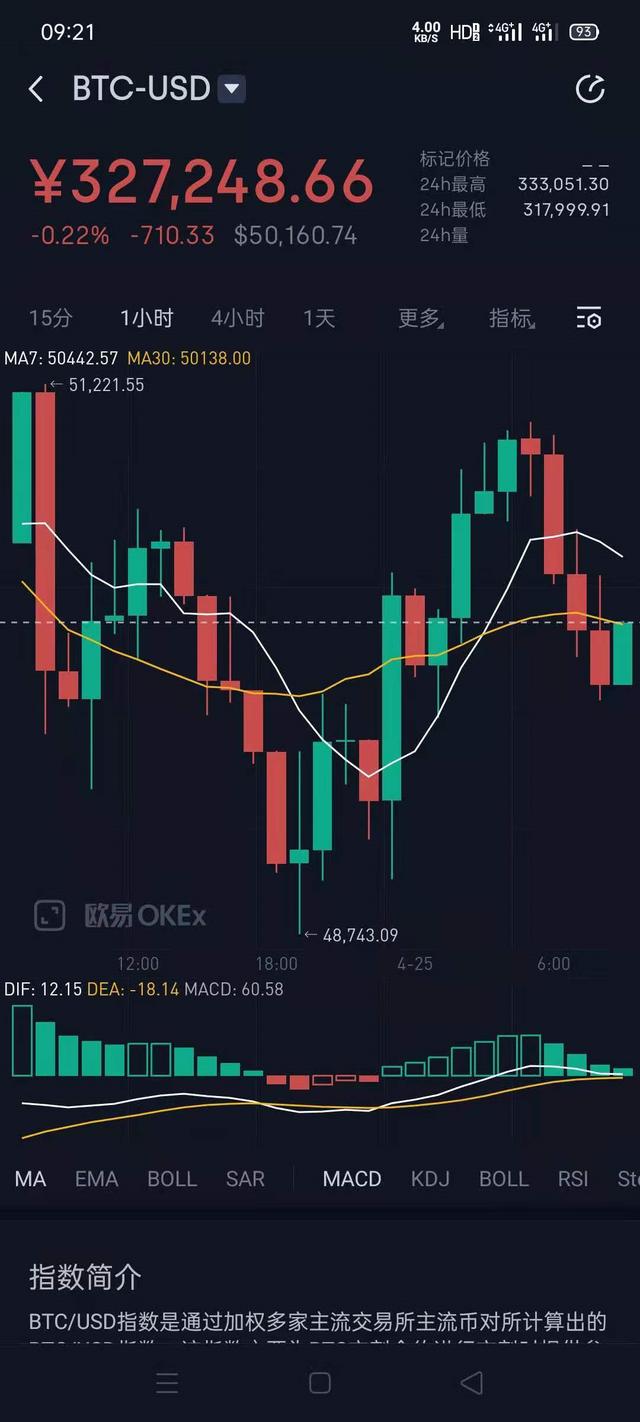Open the BTC-USD pair dropdown
Viewport: 640px width, 1422px height.
231,89
